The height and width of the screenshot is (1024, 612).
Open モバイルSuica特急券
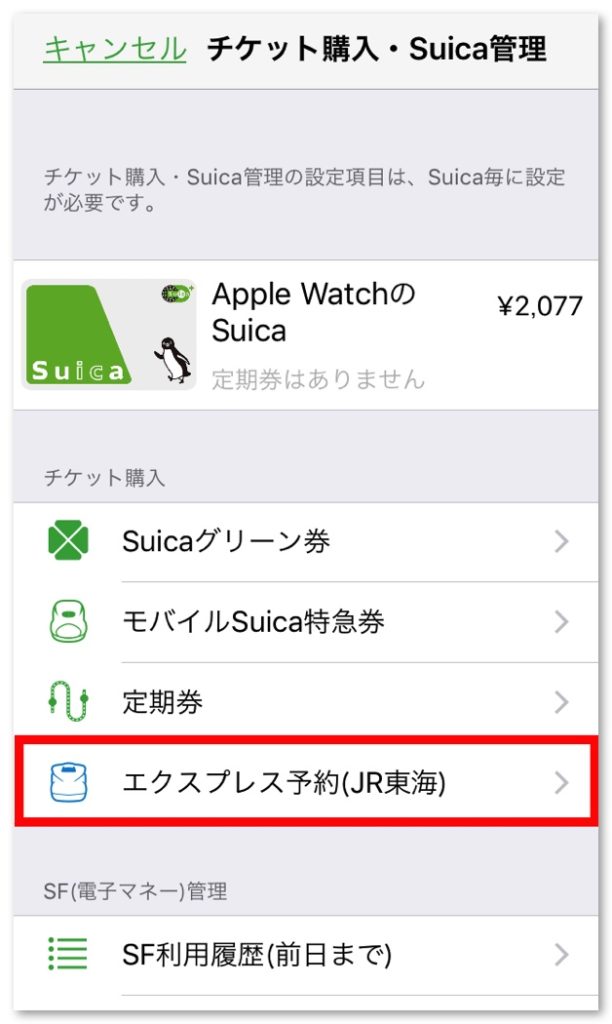306,622
